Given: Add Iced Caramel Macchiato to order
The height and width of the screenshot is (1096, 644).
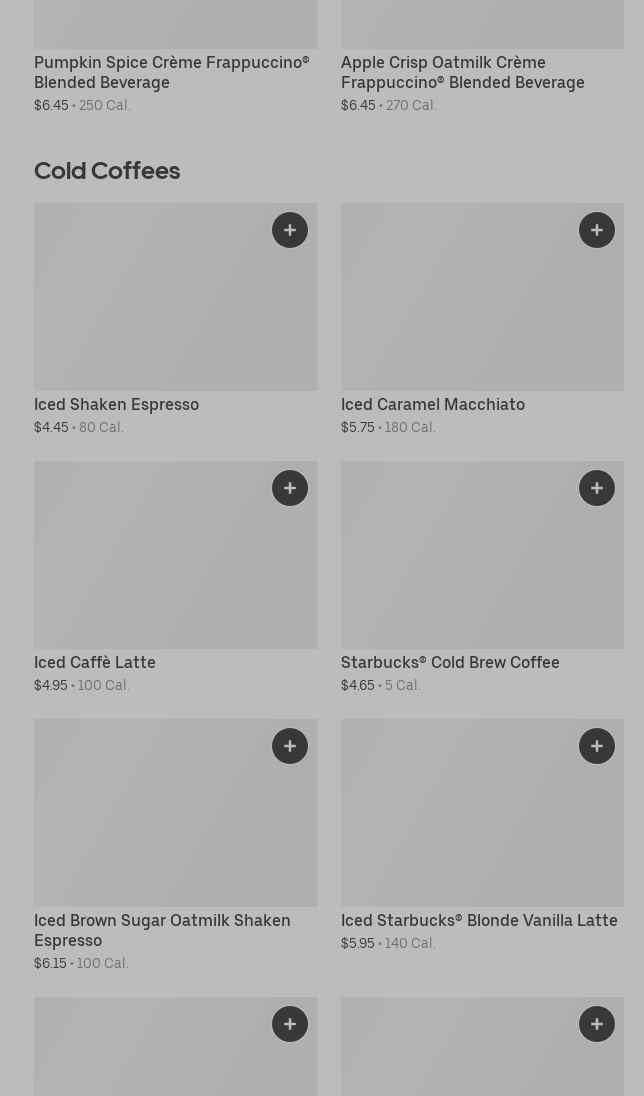Looking at the screenshot, I should click(597, 230).
